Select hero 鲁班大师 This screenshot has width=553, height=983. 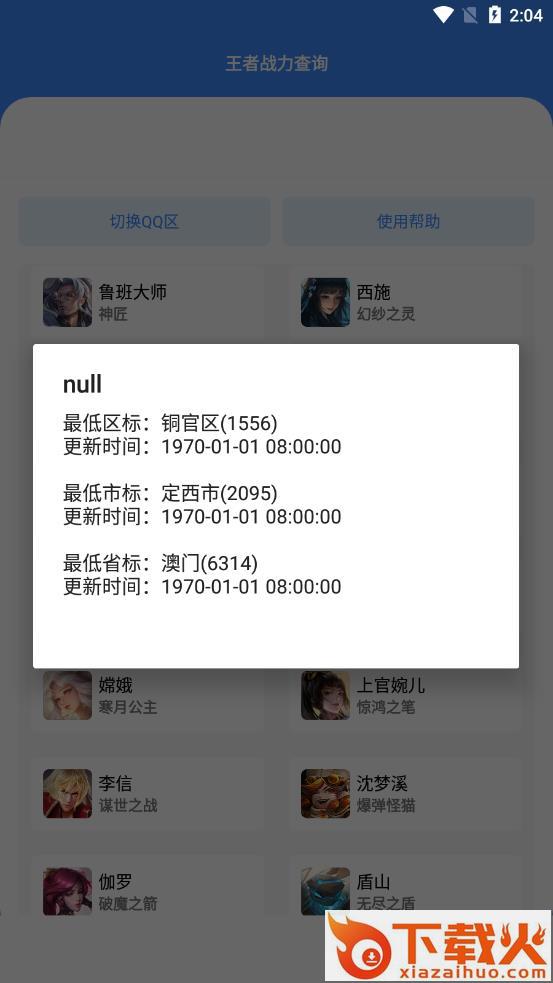(147, 302)
